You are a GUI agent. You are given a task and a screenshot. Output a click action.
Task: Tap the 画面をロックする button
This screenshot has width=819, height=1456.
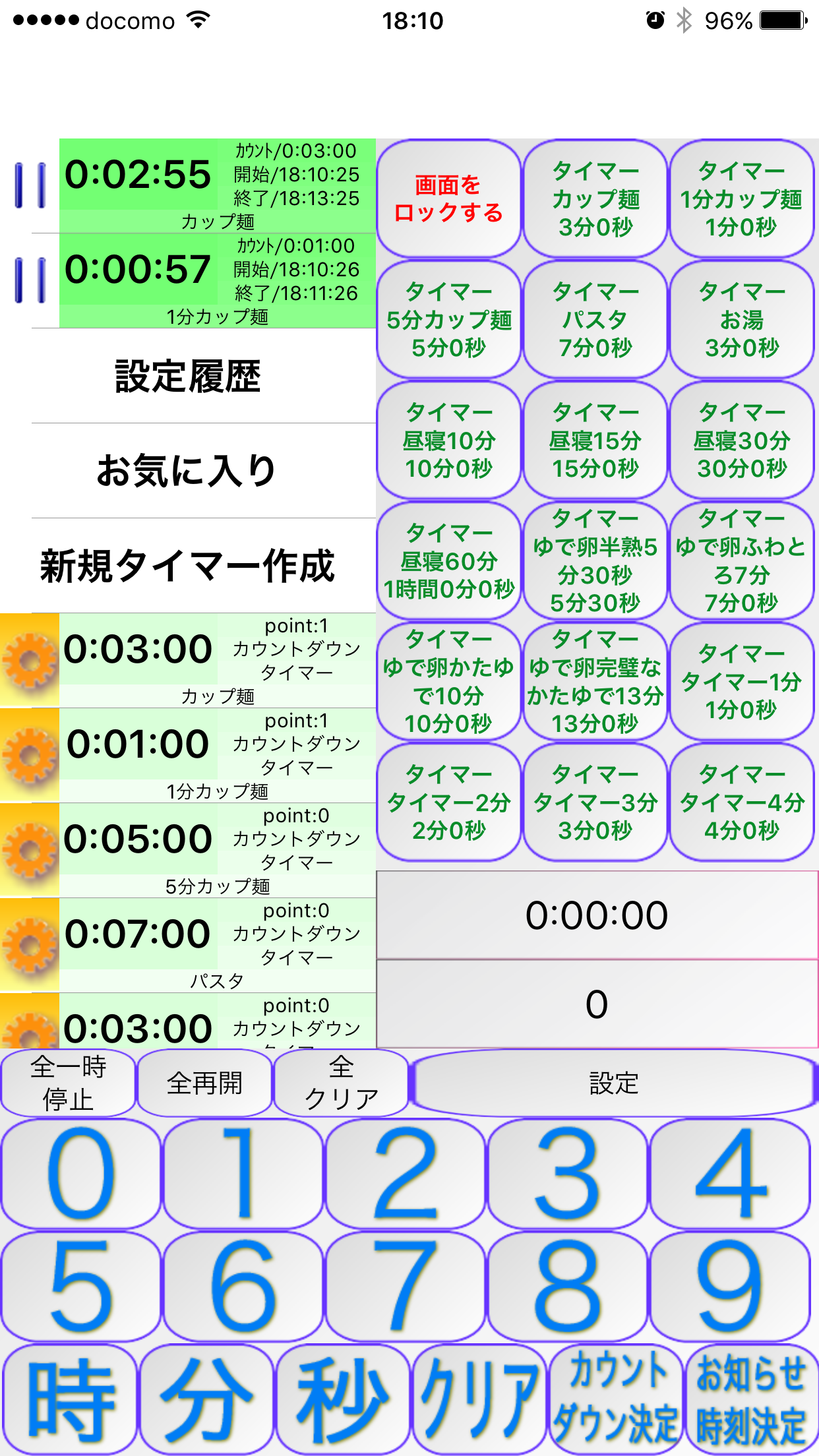click(x=449, y=198)
